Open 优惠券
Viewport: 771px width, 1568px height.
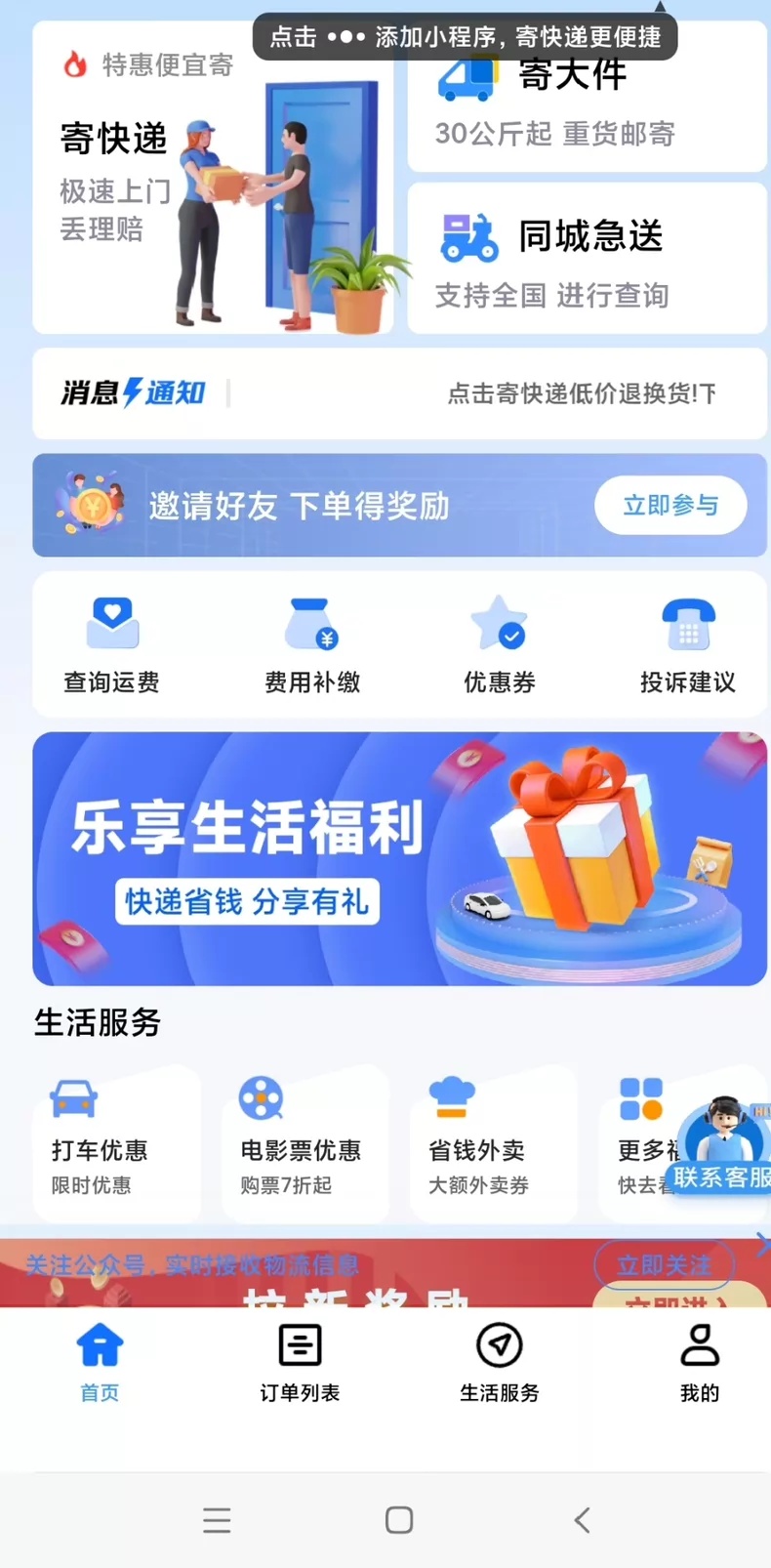[500, 645]
